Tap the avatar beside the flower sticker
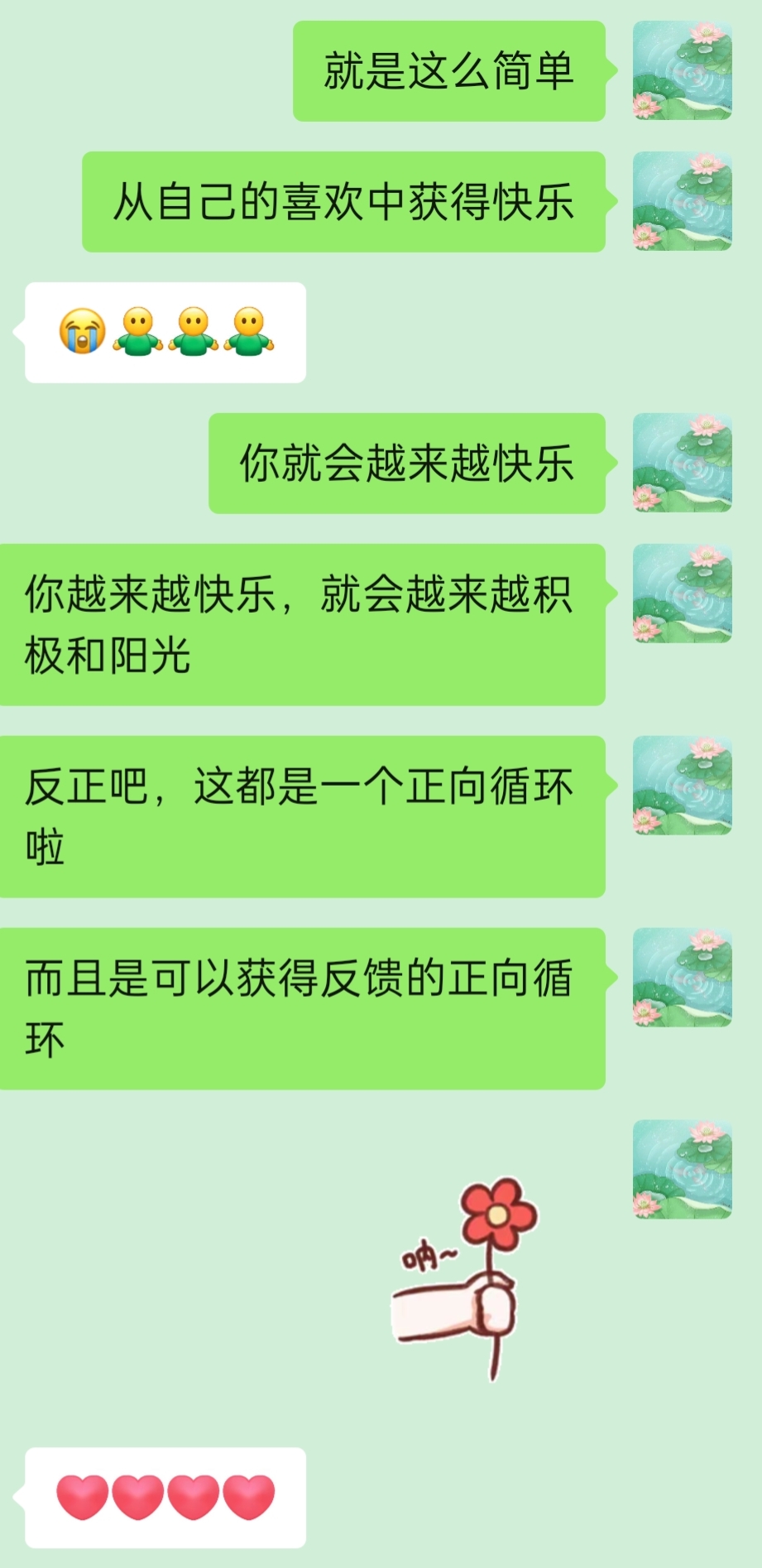762x1568 pixels. 682,1170
